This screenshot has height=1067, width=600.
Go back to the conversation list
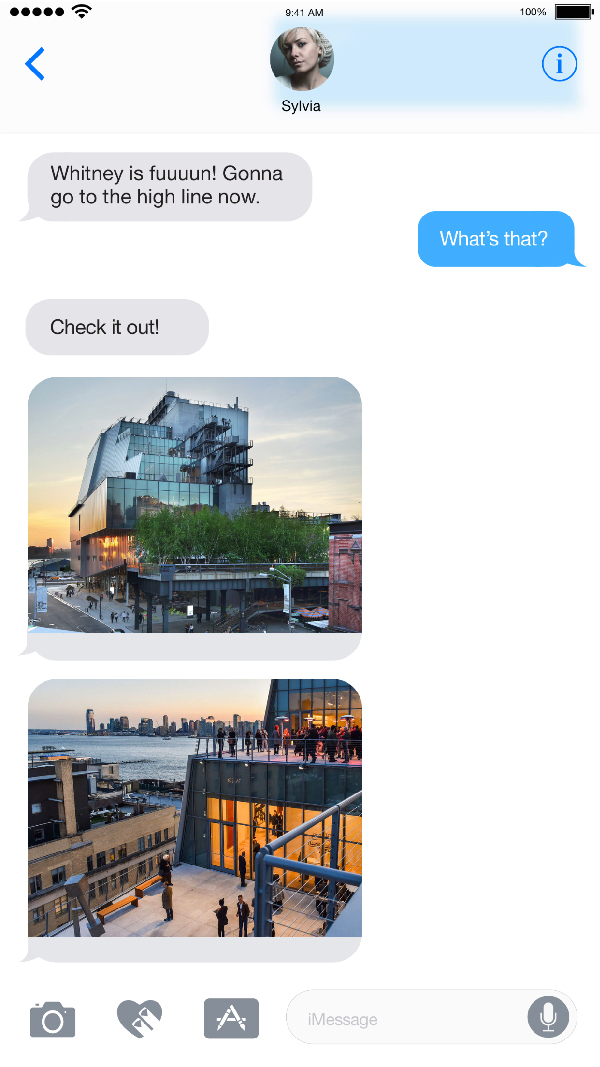coord(35,64)
